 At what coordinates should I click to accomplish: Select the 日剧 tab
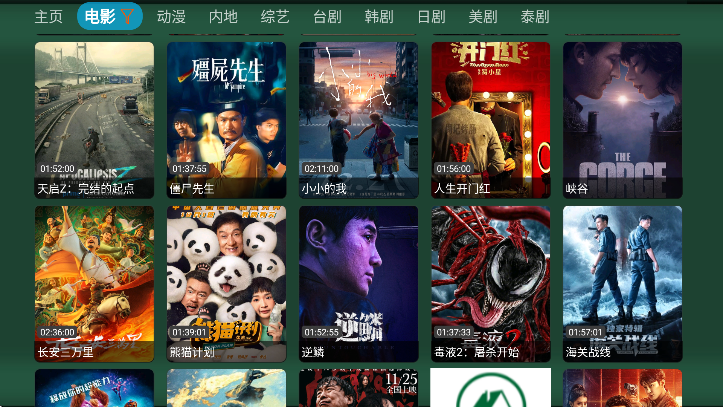[x=431, y=17]
